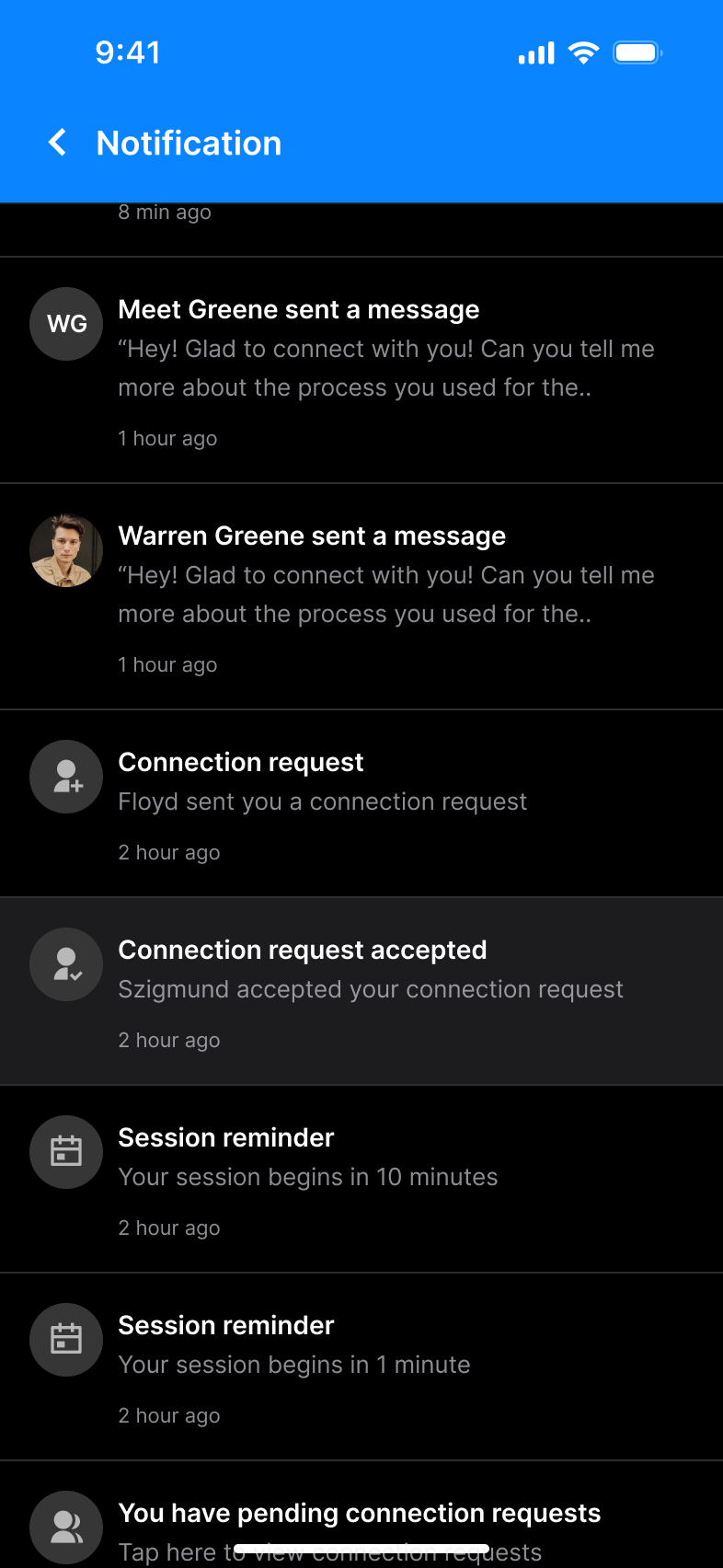This screenshot has width=723, height=1568.
Task: Tap the add-person icon on Floyd's connection request
Action: coord(65,777)
